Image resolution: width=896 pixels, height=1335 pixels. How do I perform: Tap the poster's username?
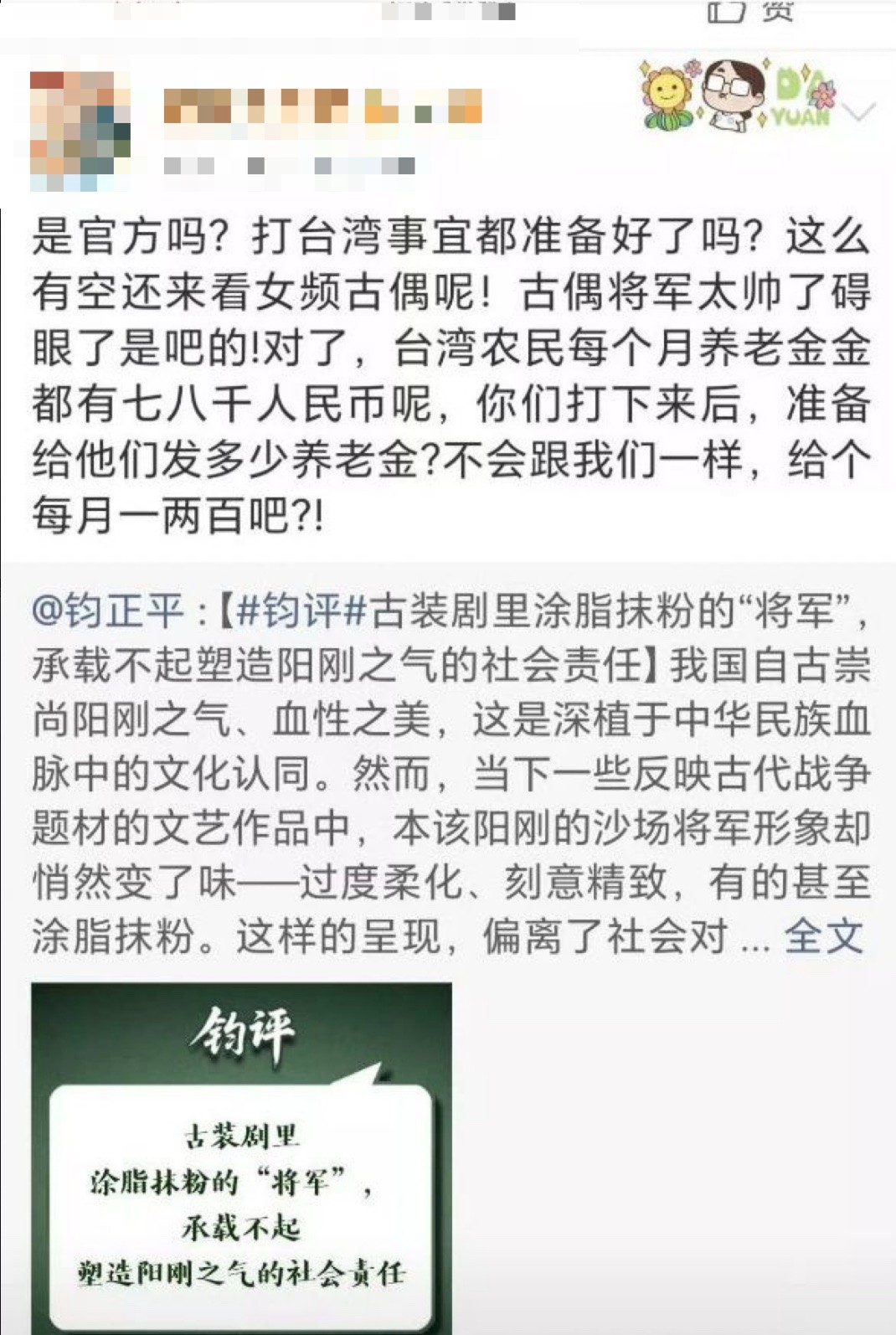pyautogui.click(x=322, y=106)
